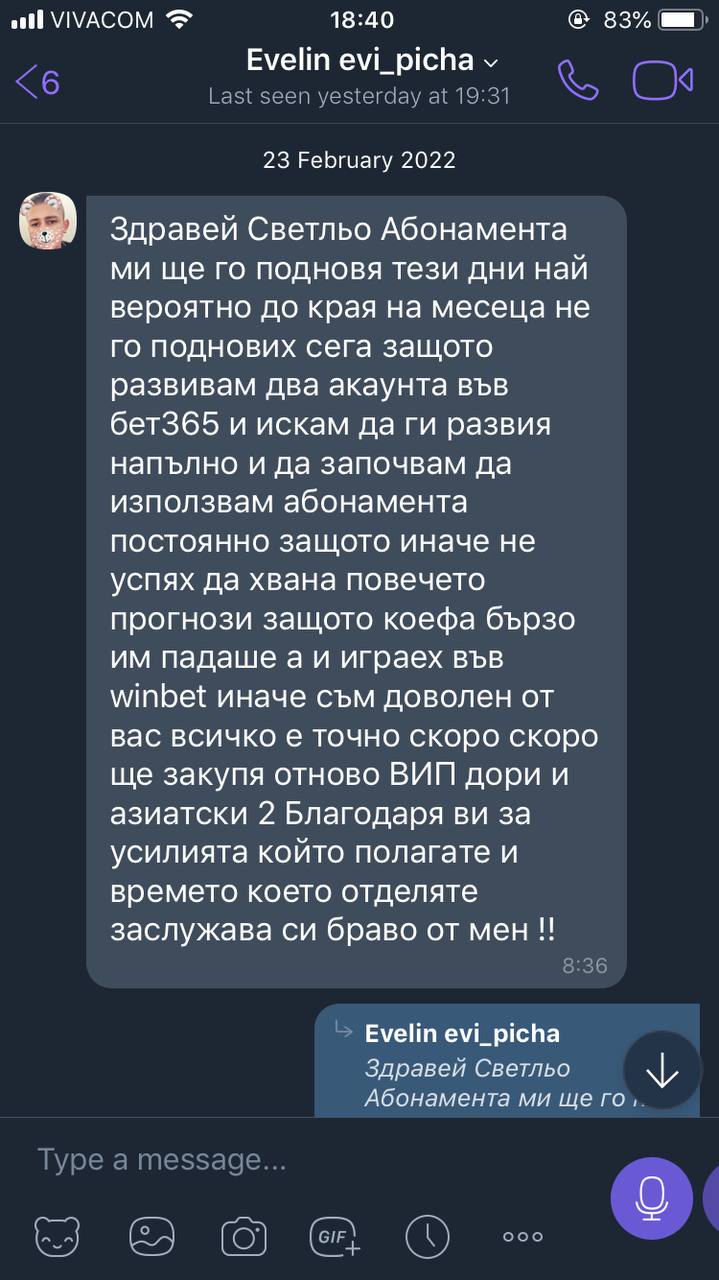Set a disappearing message timer
The image size is (719, 1280).
(428, 1237)
